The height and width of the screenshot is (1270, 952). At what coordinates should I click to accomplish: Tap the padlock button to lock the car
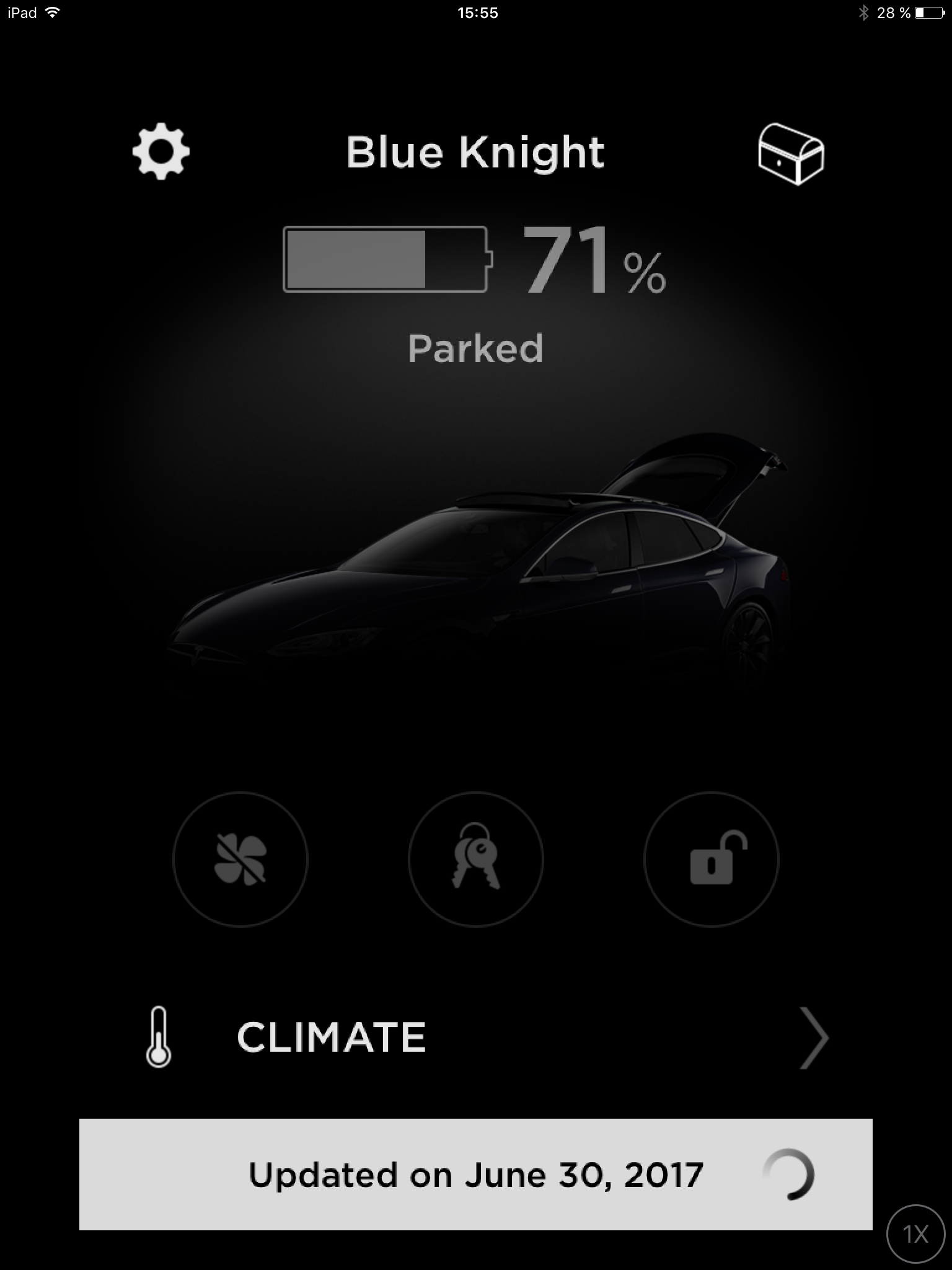(711, 859)
